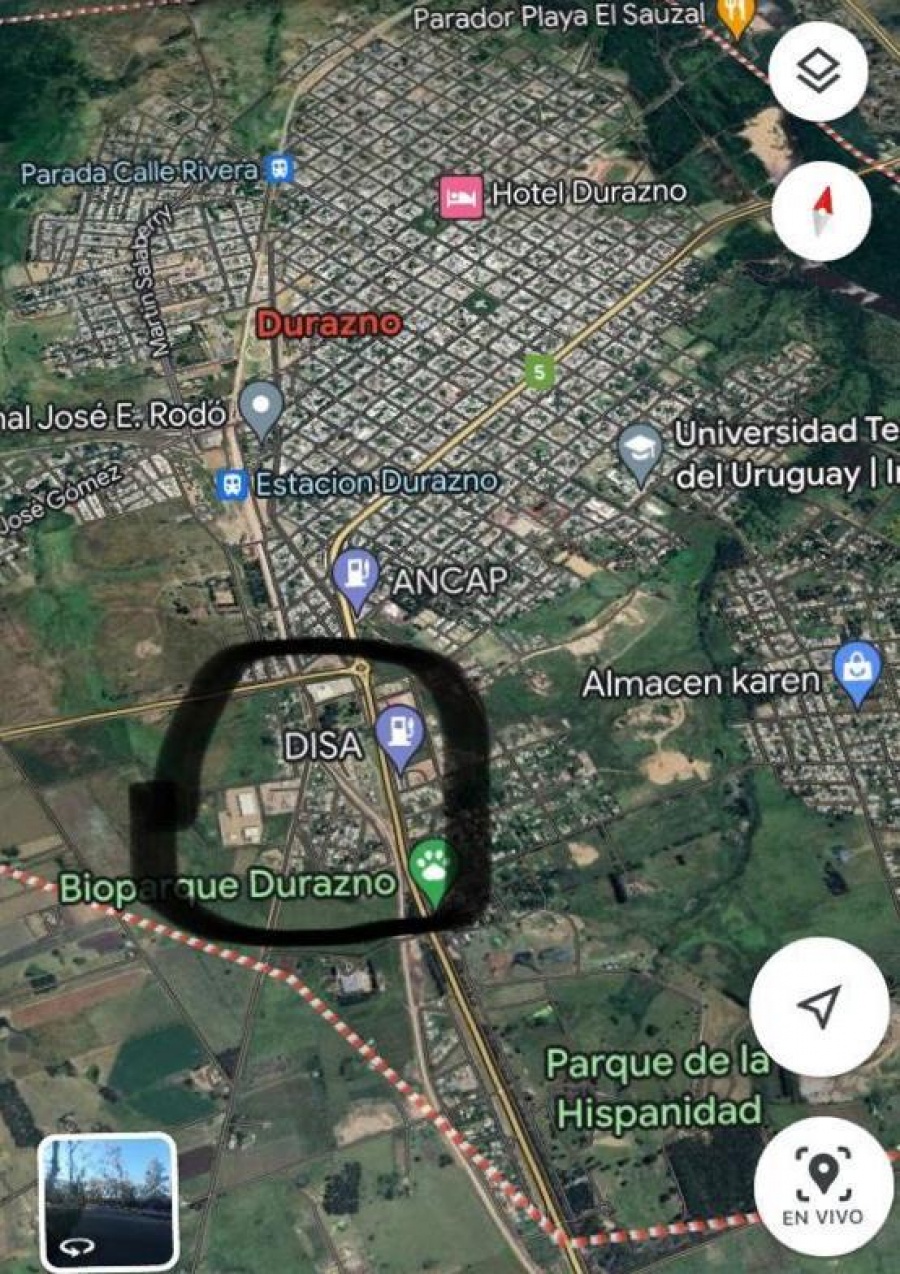Open the DISA gas station pin

click(x=400, y=734)
